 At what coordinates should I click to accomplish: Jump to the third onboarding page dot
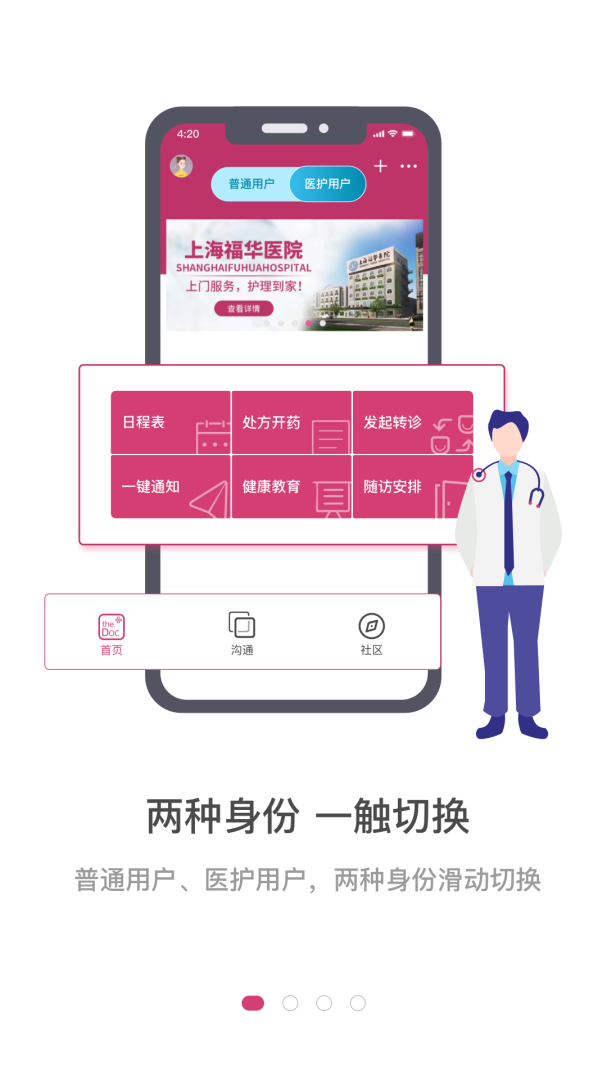324,1003
